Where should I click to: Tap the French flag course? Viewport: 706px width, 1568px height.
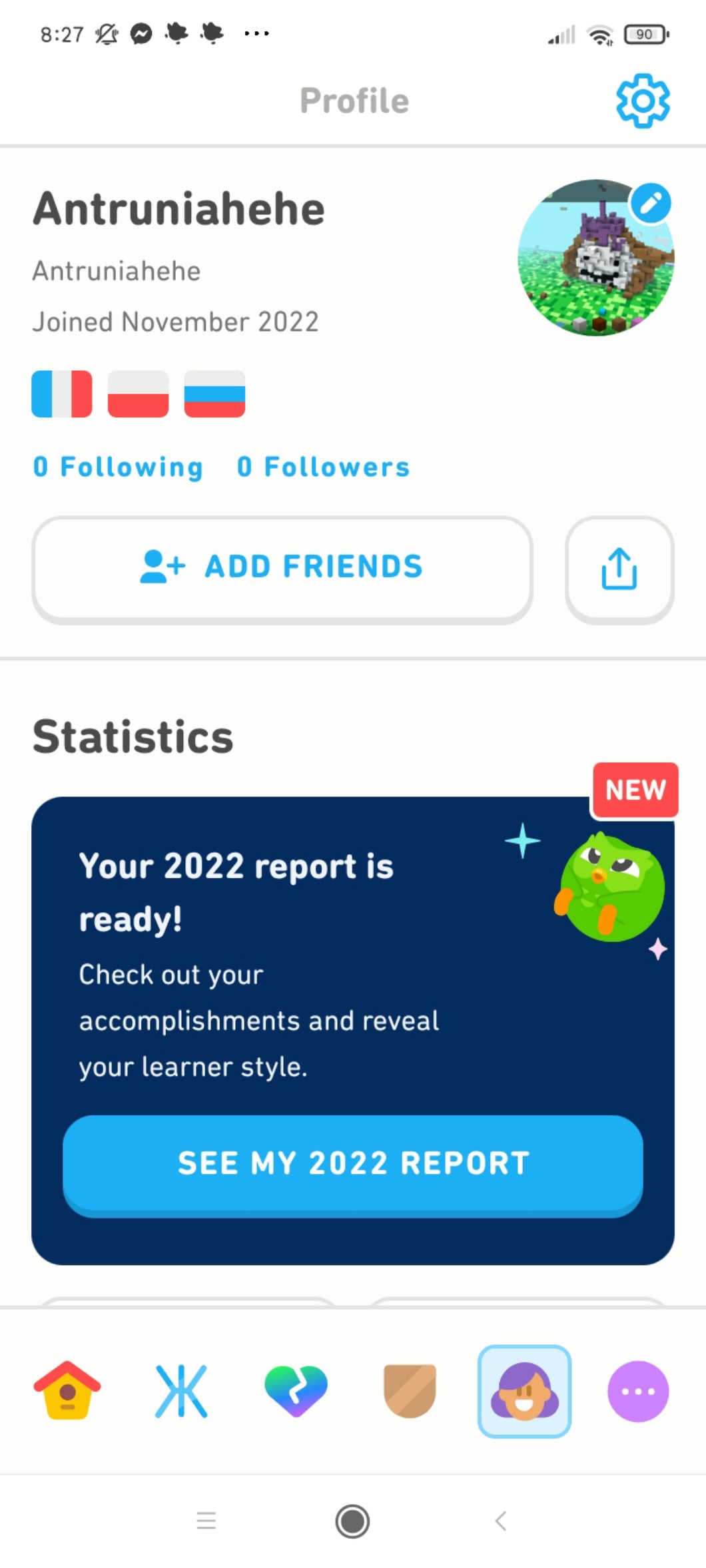(62, 393)
